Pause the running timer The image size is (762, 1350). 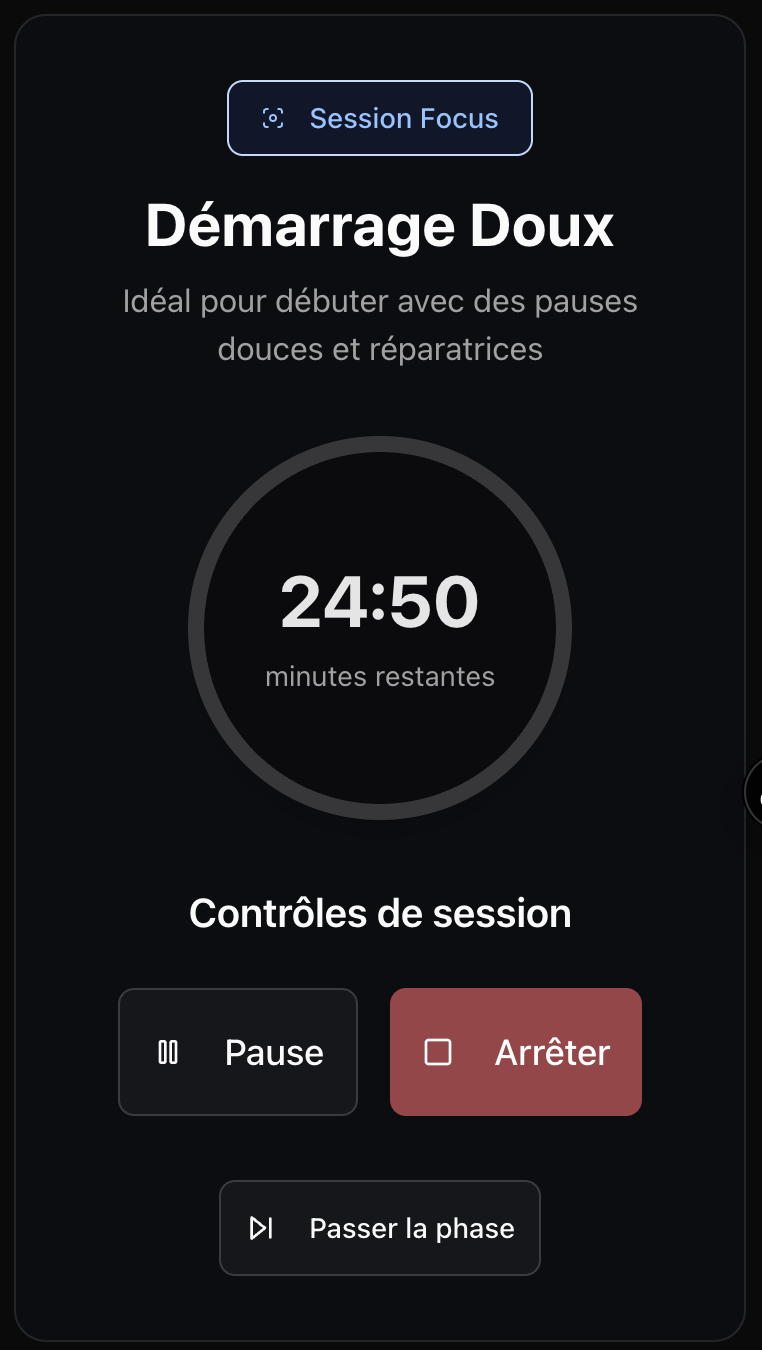(x=238, y=1052)
